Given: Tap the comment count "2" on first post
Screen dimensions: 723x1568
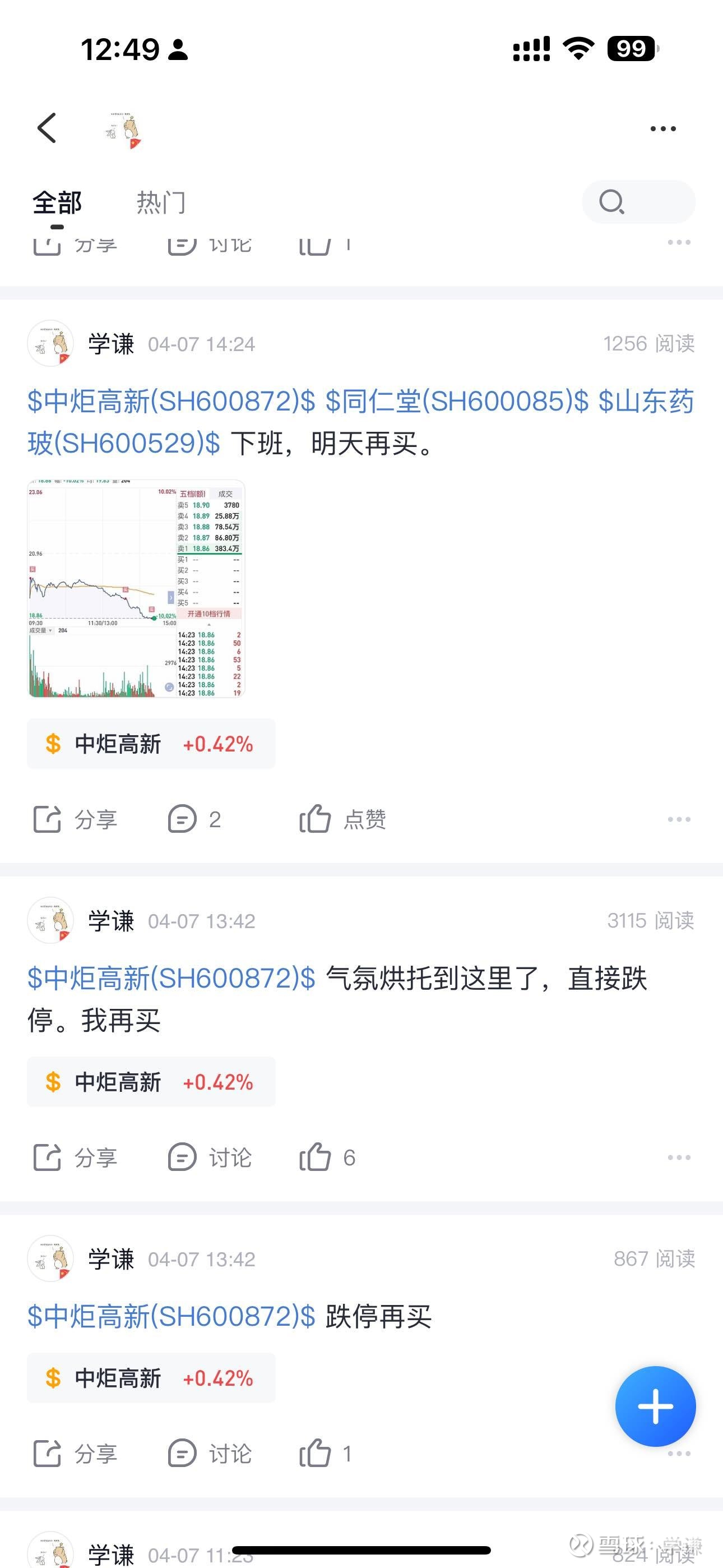Looking at the screenshot, I should (194, 819).
